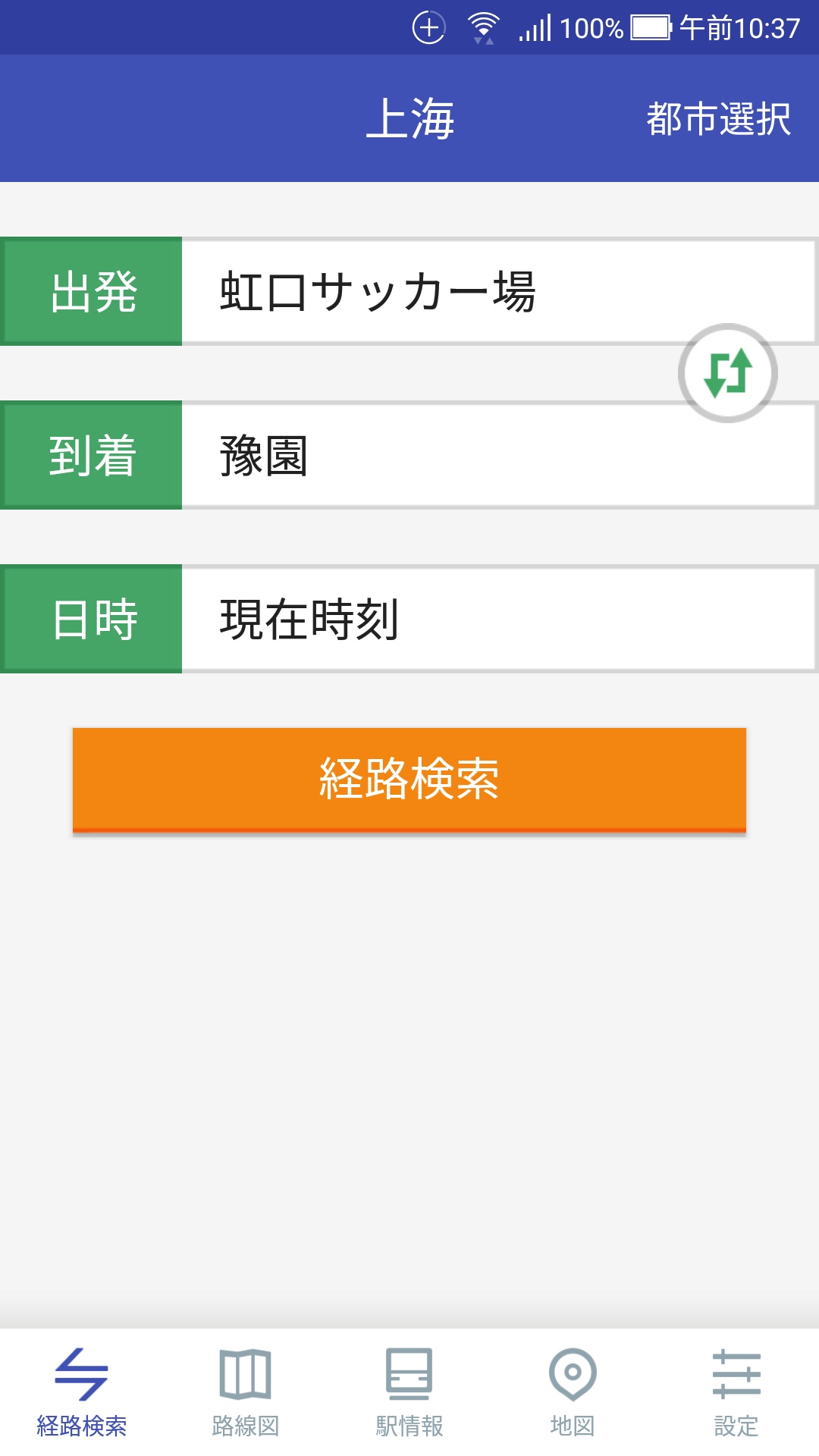
Task: Select the 経路検索 bottom tab
Action: point(82,1392)
